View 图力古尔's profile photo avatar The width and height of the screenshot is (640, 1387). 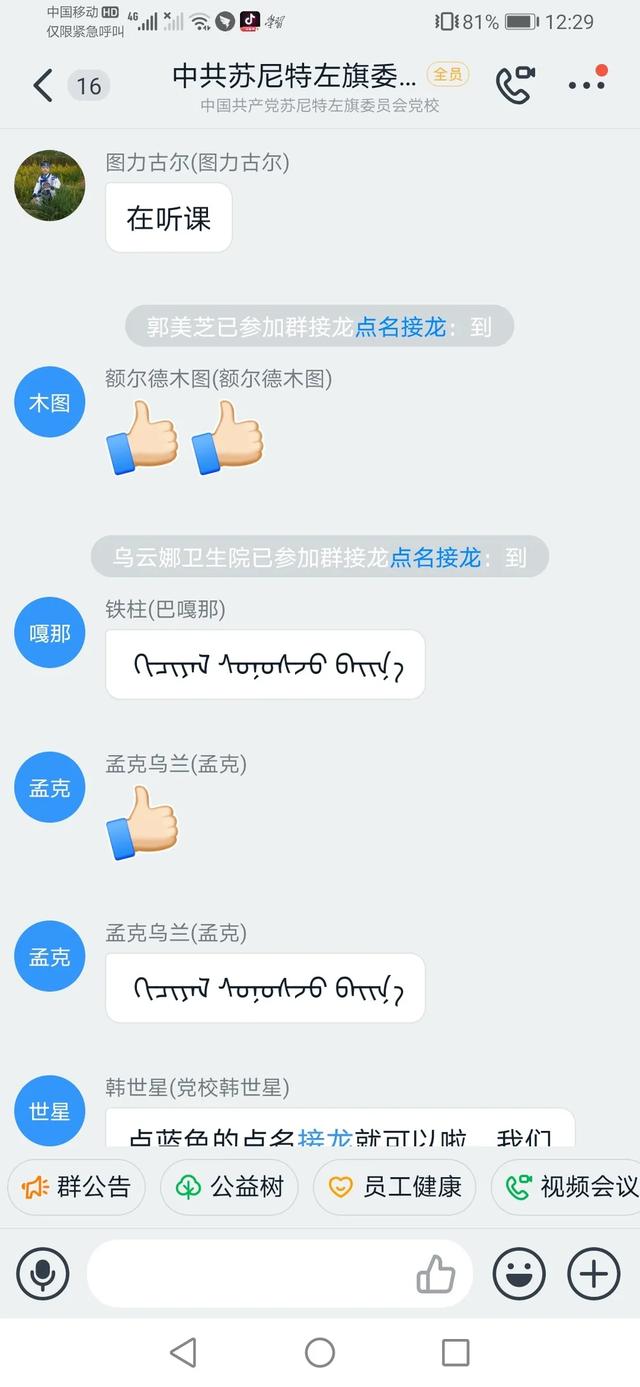[x=49, y=185]
